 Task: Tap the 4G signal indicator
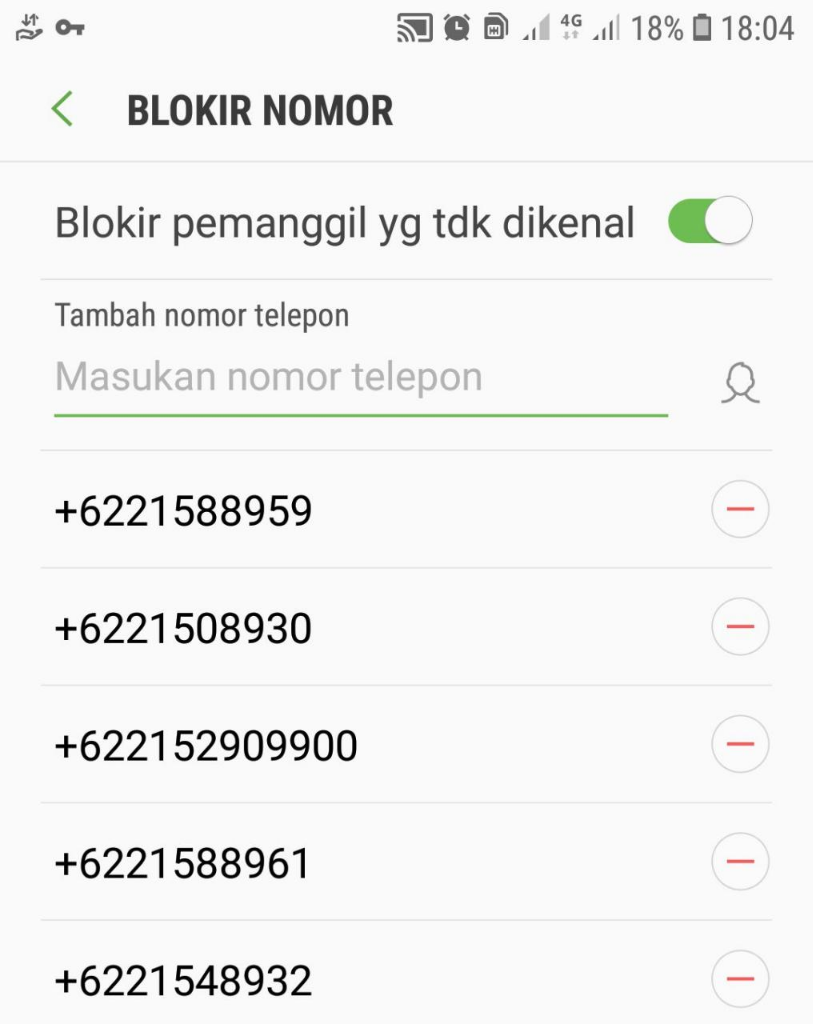click(x=573, y=27)
